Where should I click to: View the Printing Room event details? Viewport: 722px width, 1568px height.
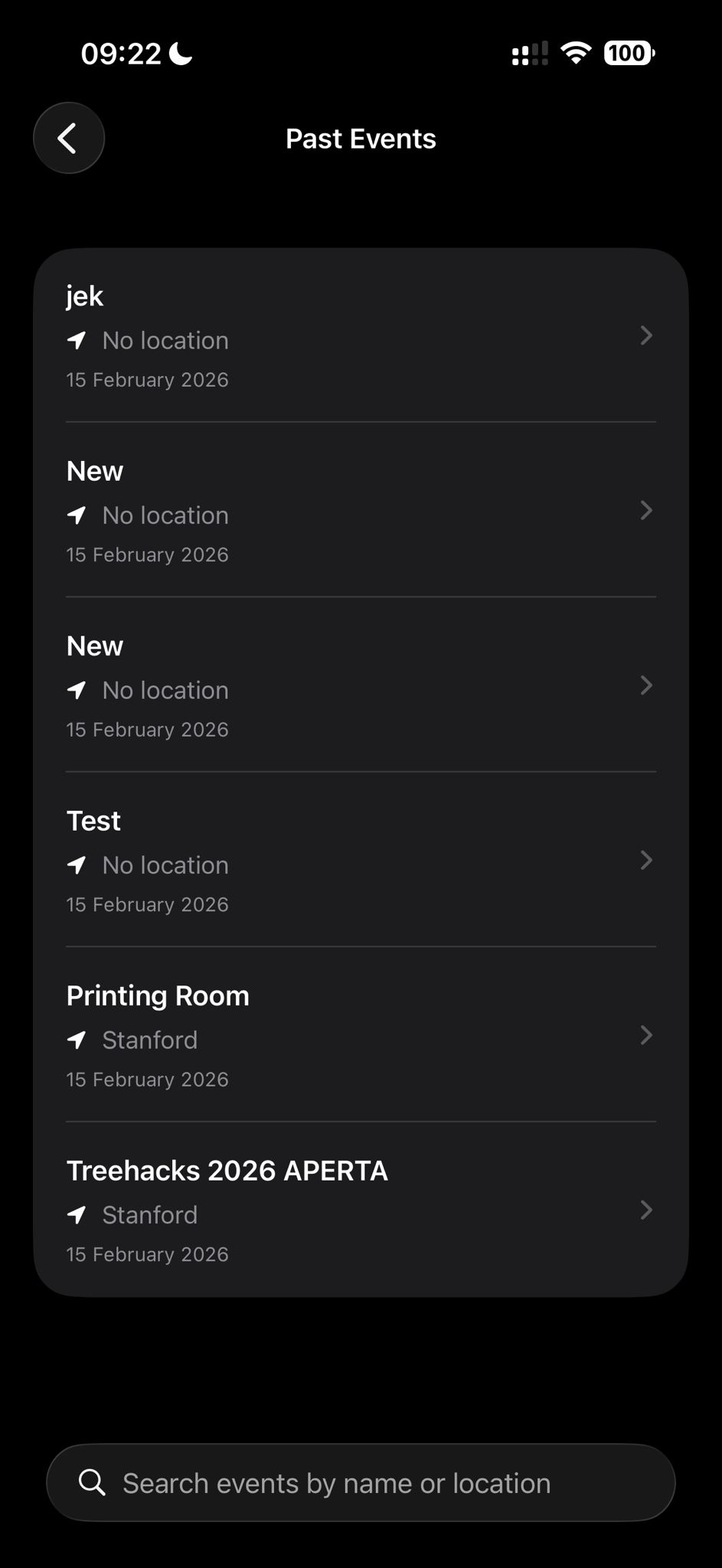pos(360,1035)
